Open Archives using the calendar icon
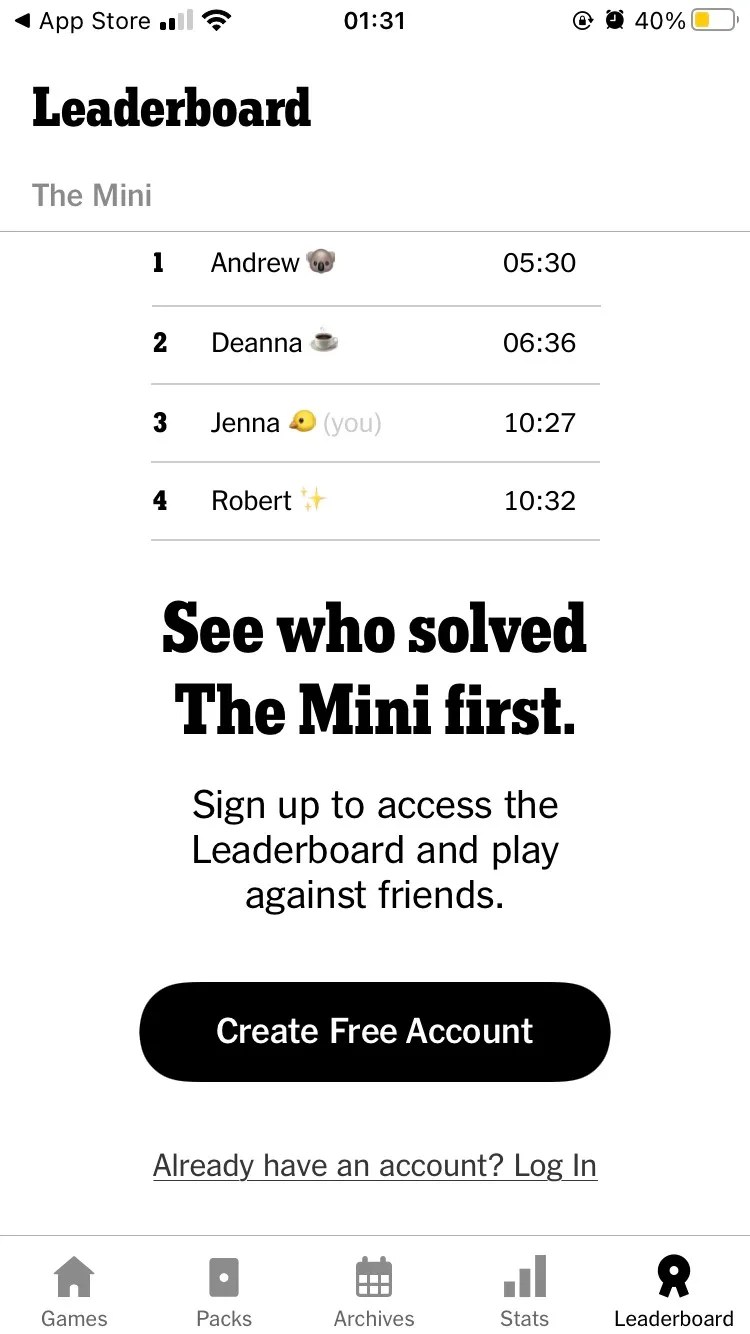The height and width of the screenshot is (1334, 750). [x=373, y=1277]
